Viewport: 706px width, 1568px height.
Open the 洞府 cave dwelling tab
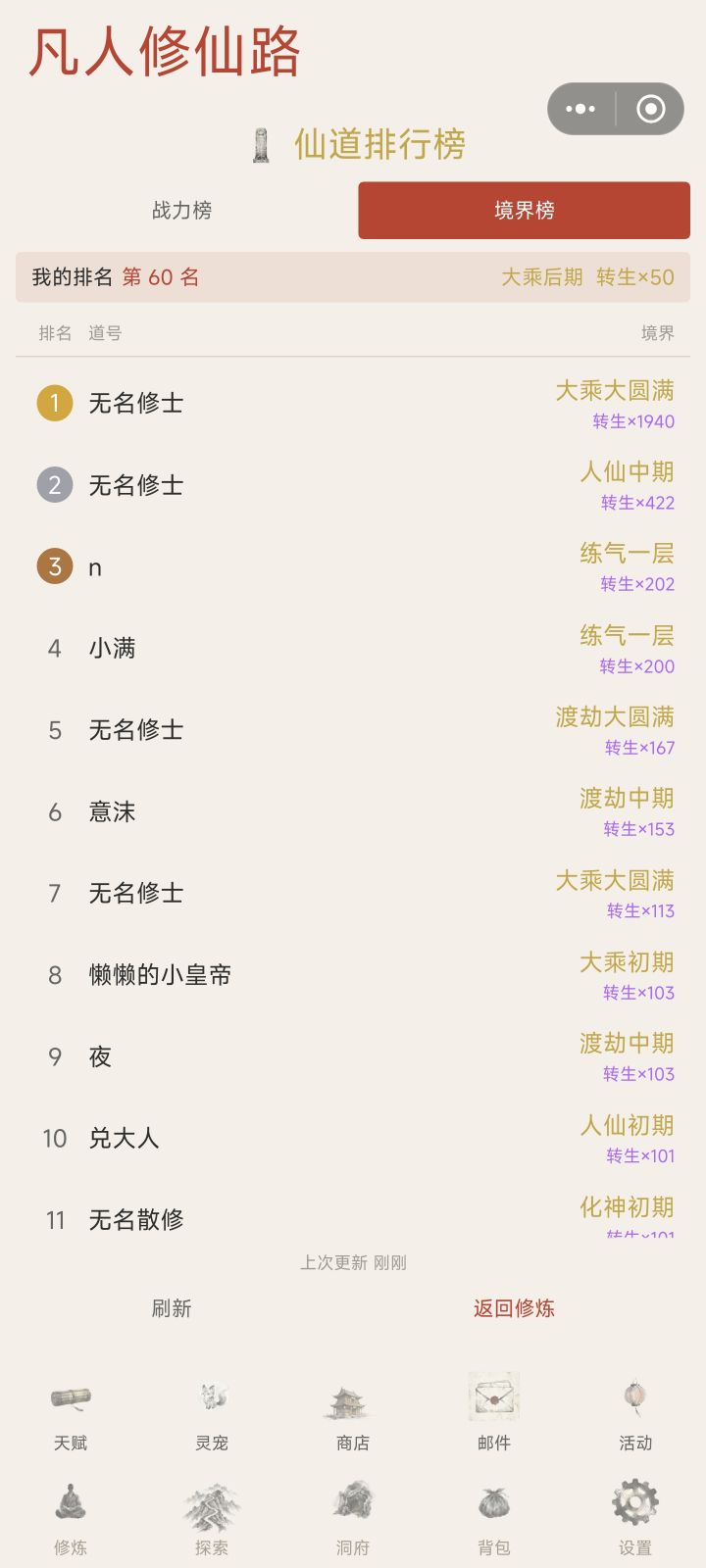coord(353,1519)
